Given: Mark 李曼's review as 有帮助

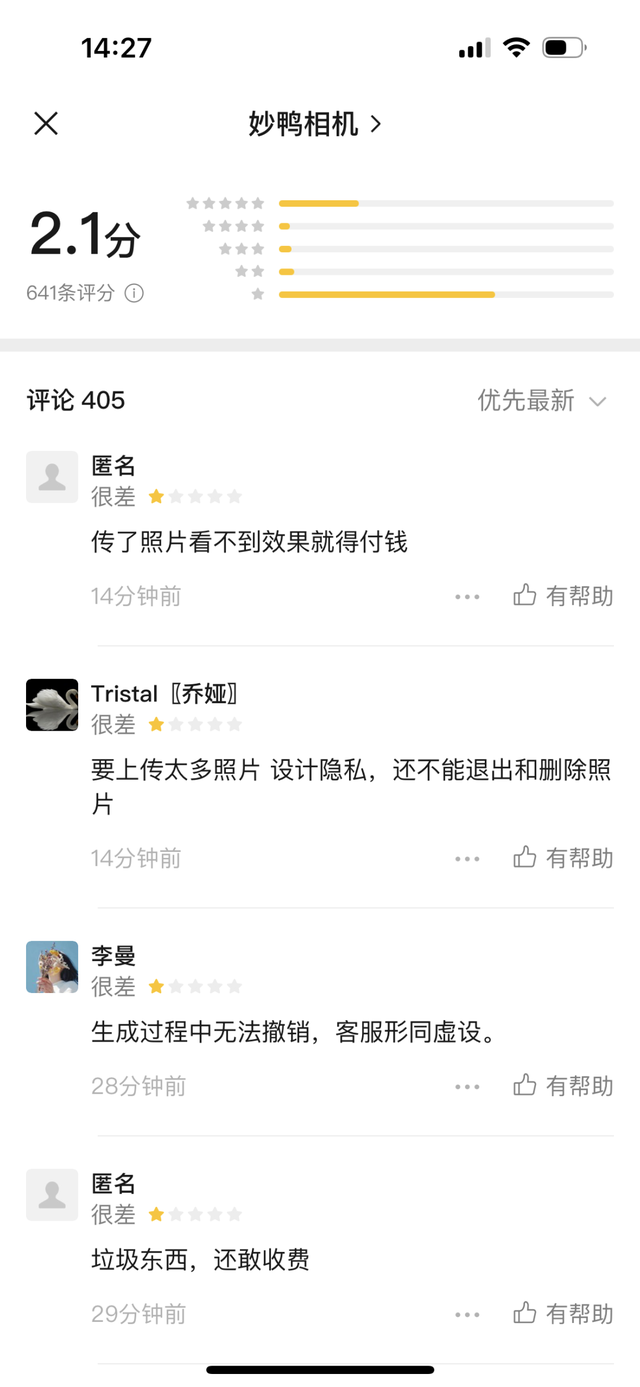Looking at the screenshot, I should [x=563, y=1086].
